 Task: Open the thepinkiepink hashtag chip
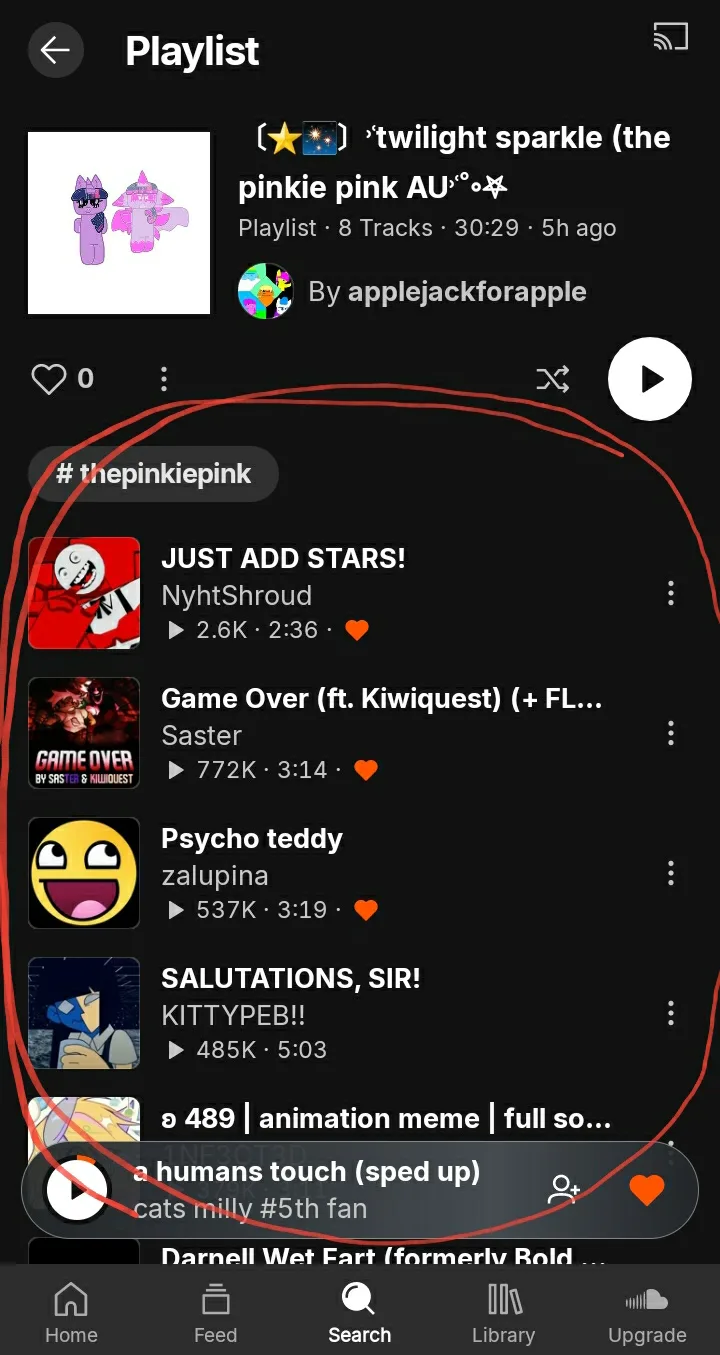coord(153,473)
